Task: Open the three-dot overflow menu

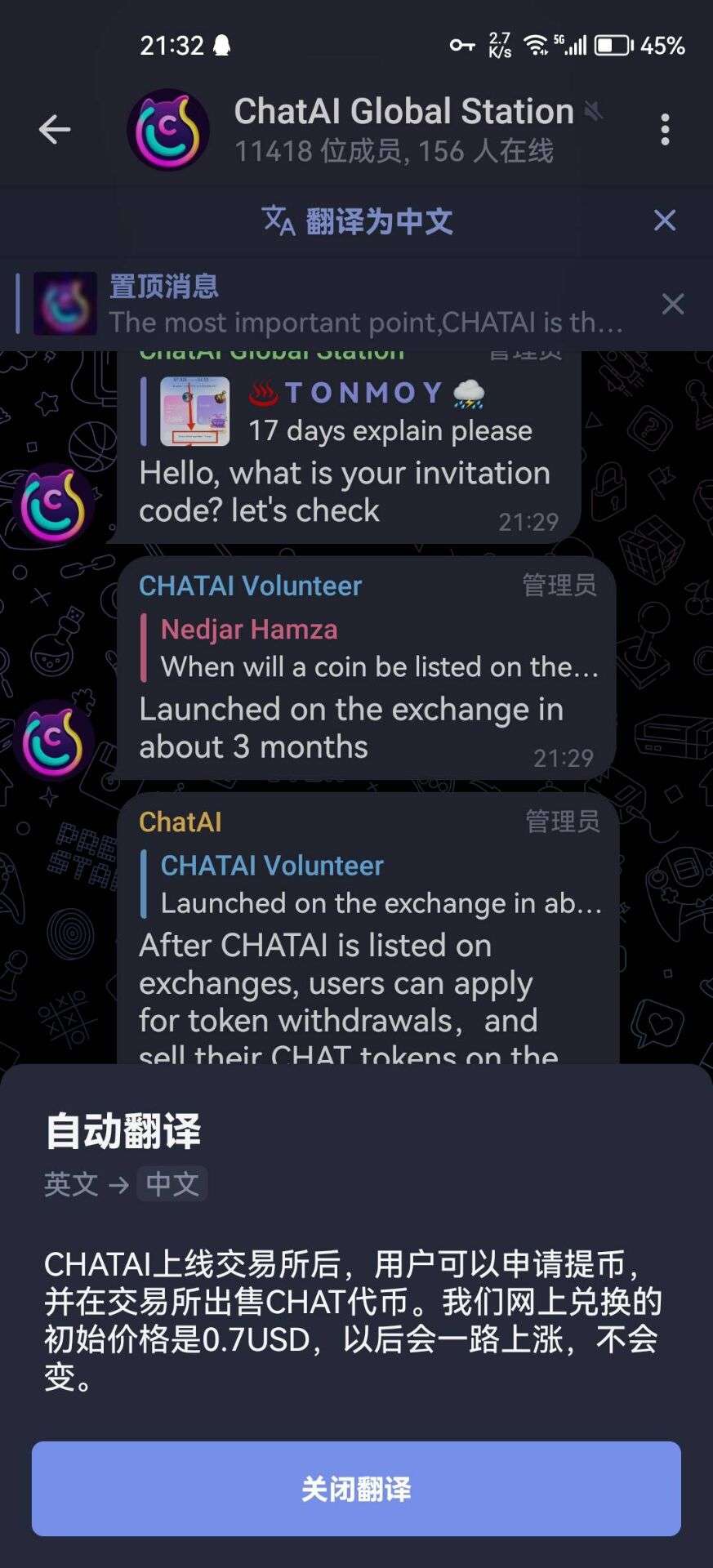Action: click(665, 129)
